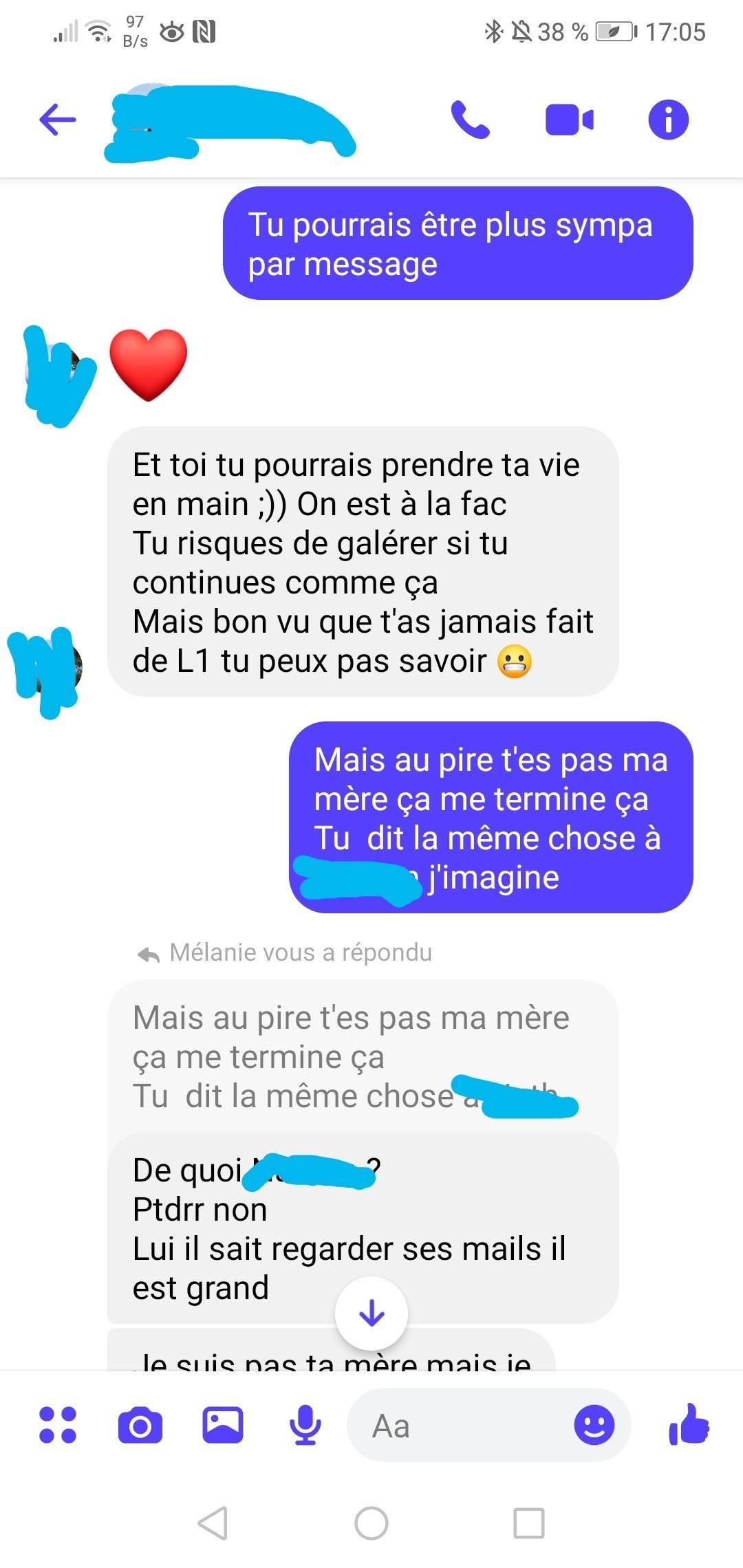Viewport: 743px width, 1568px height.
Task: Send a thumbs-up like
Action: tap(689, 1424)
